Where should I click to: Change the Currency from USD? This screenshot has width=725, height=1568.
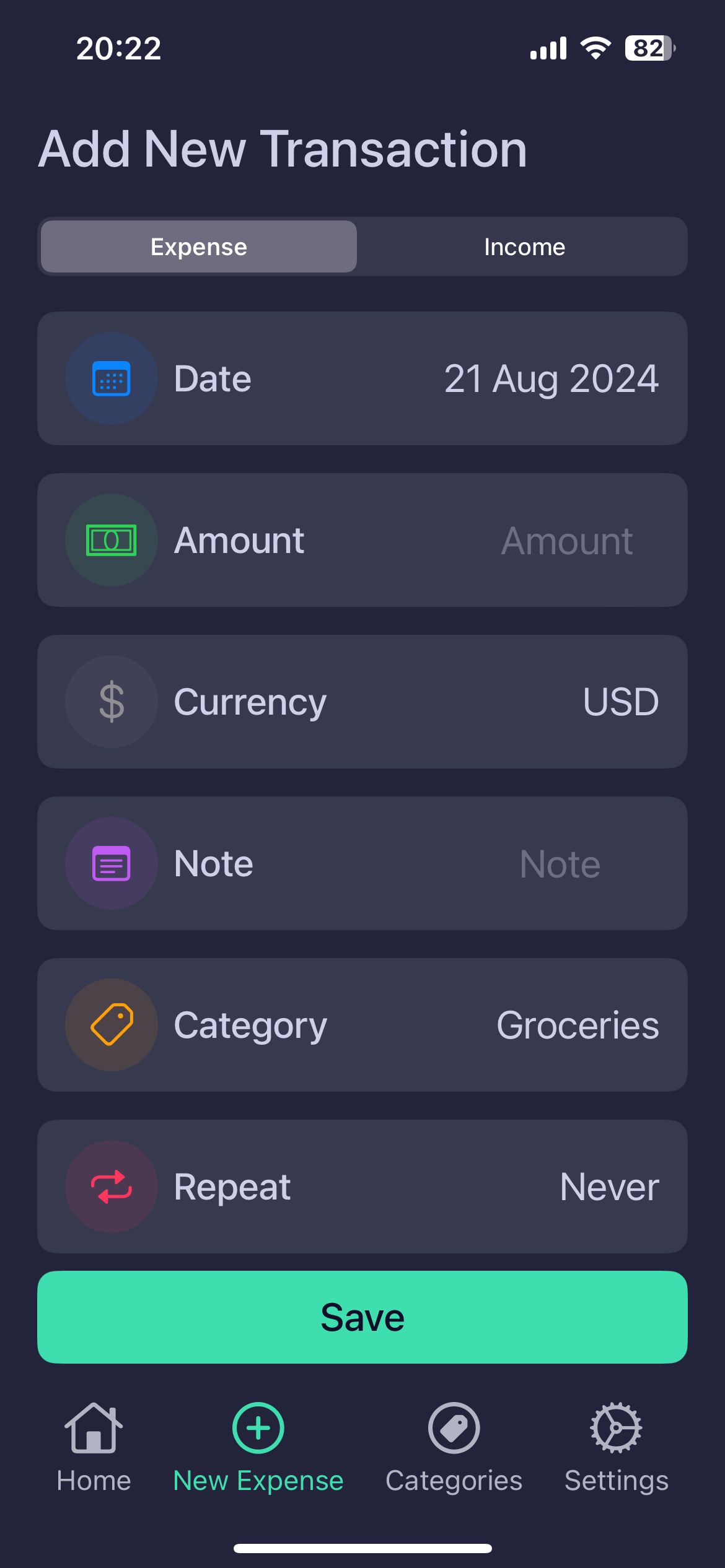click(362, 702)
